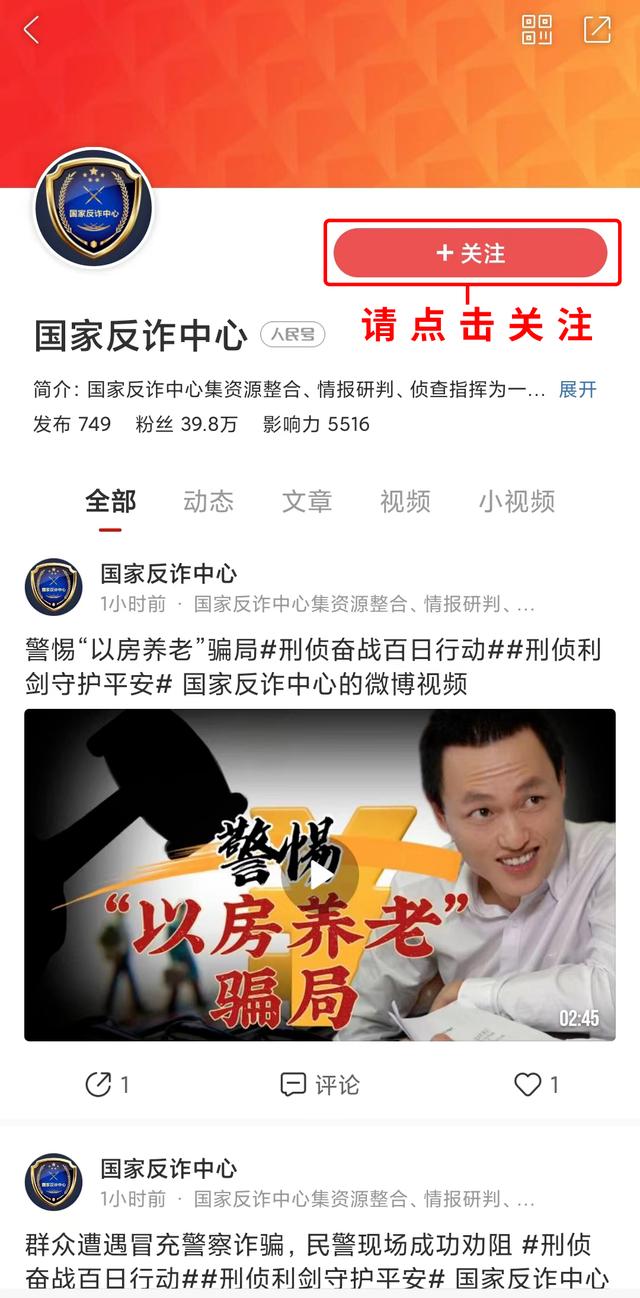Select the 全部 tab

point(110,501)
